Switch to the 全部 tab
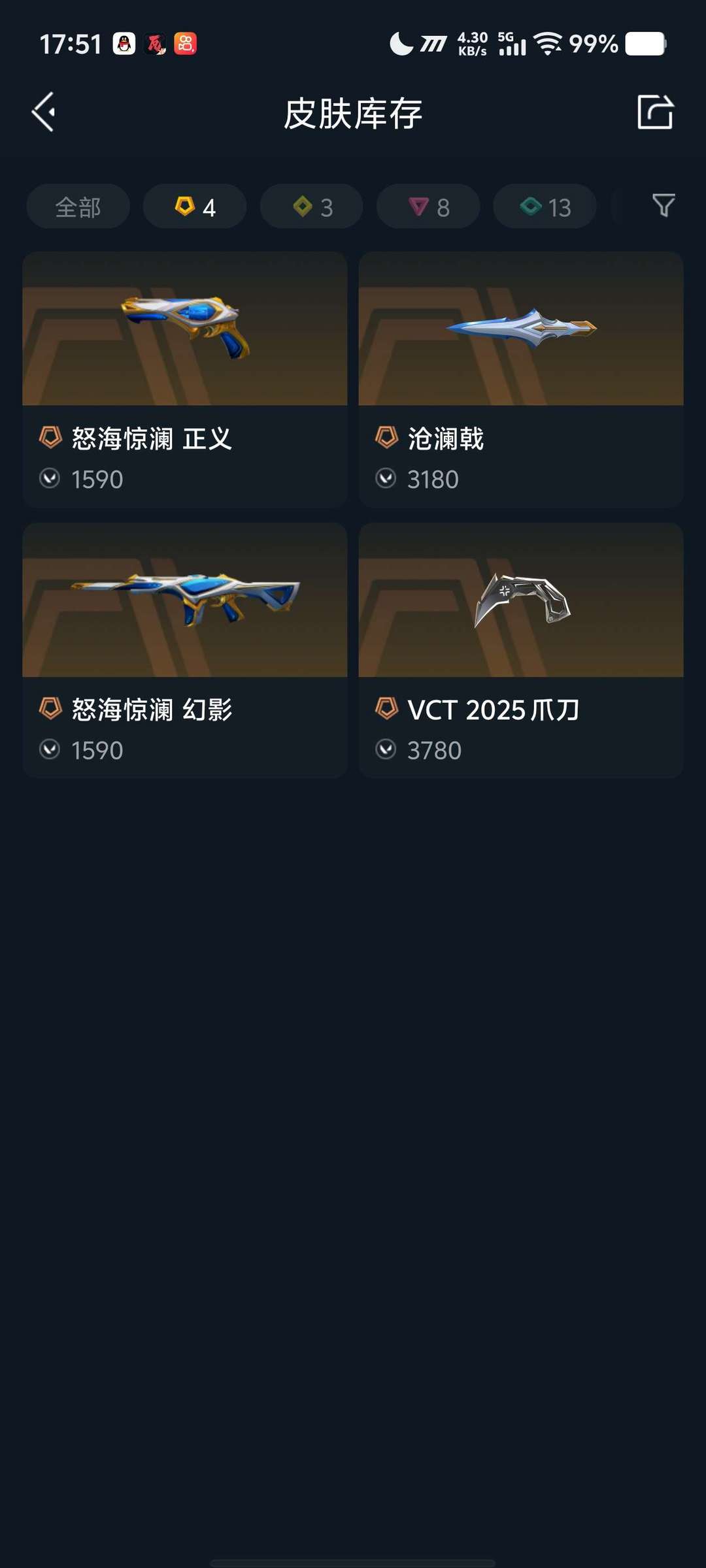Viewport: 706px width, 1568px height. pyautogui.click(x=78, y=206)
